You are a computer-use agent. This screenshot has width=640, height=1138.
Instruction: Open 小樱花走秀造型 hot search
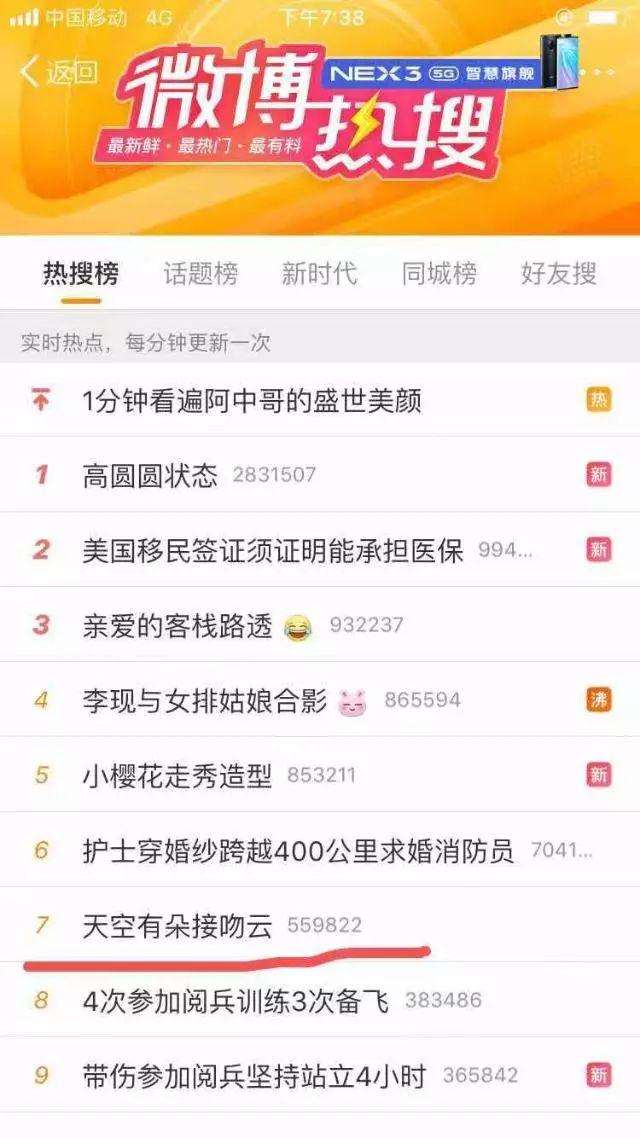[177, 775]
